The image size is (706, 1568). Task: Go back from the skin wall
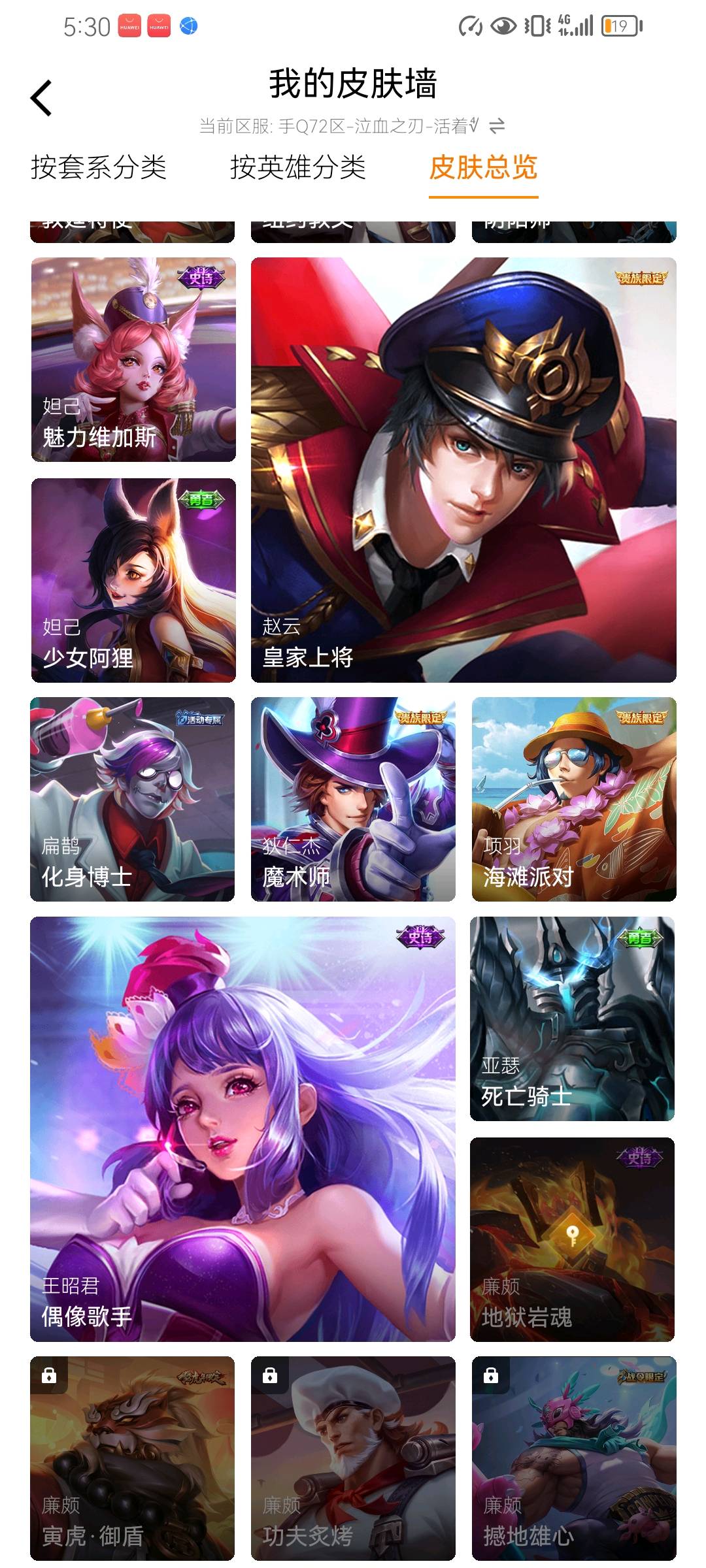41,98
